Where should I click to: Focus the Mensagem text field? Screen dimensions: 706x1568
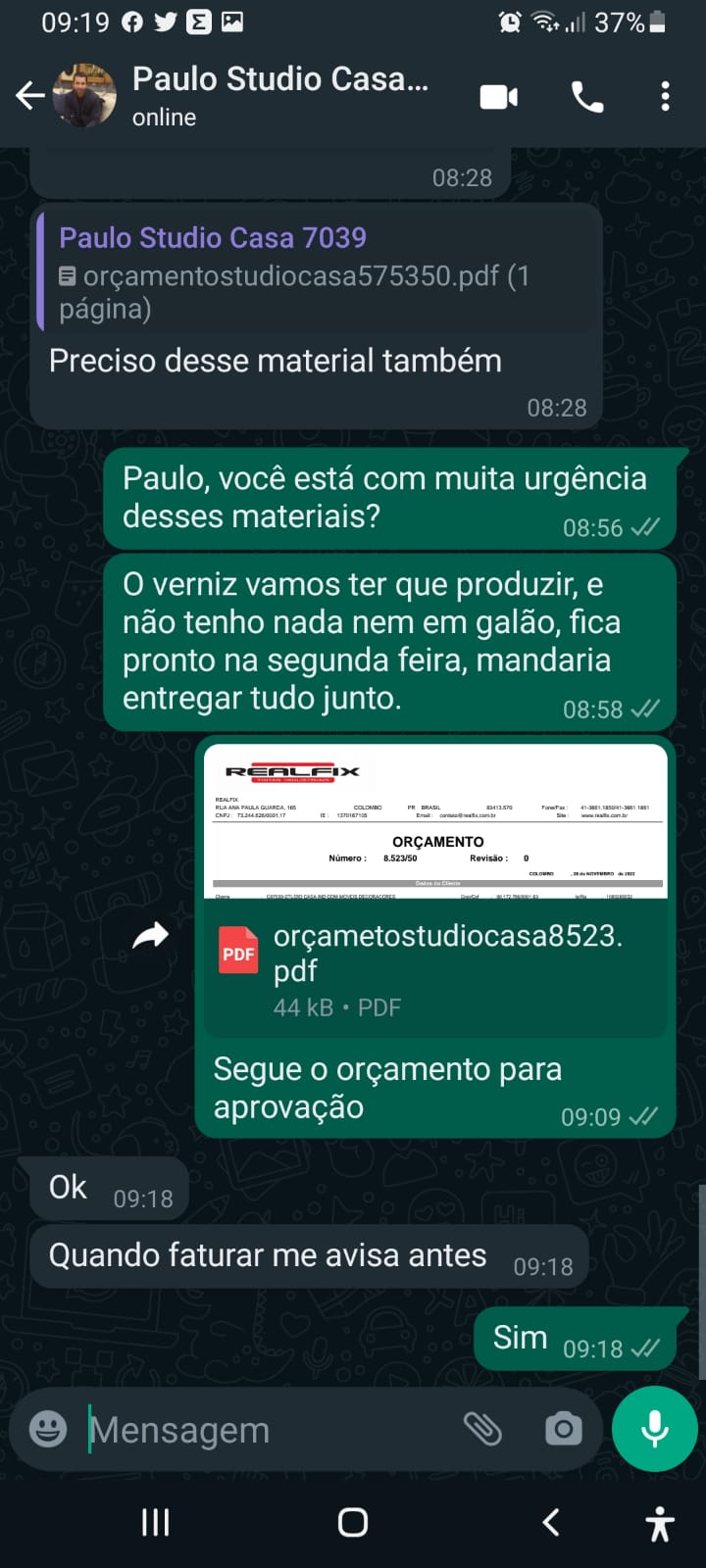point(265,1430)
